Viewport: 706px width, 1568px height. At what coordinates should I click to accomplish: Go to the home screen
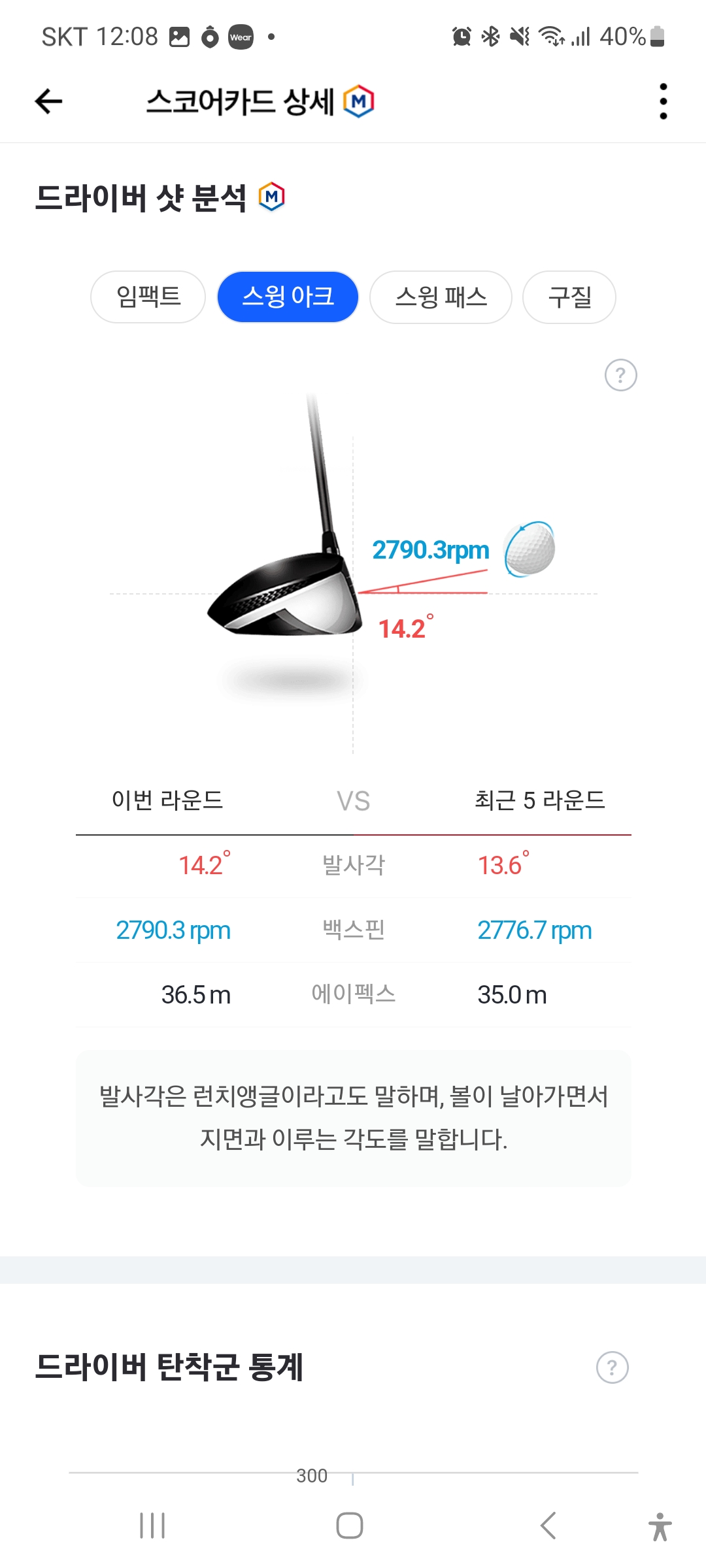(350, 1526)
